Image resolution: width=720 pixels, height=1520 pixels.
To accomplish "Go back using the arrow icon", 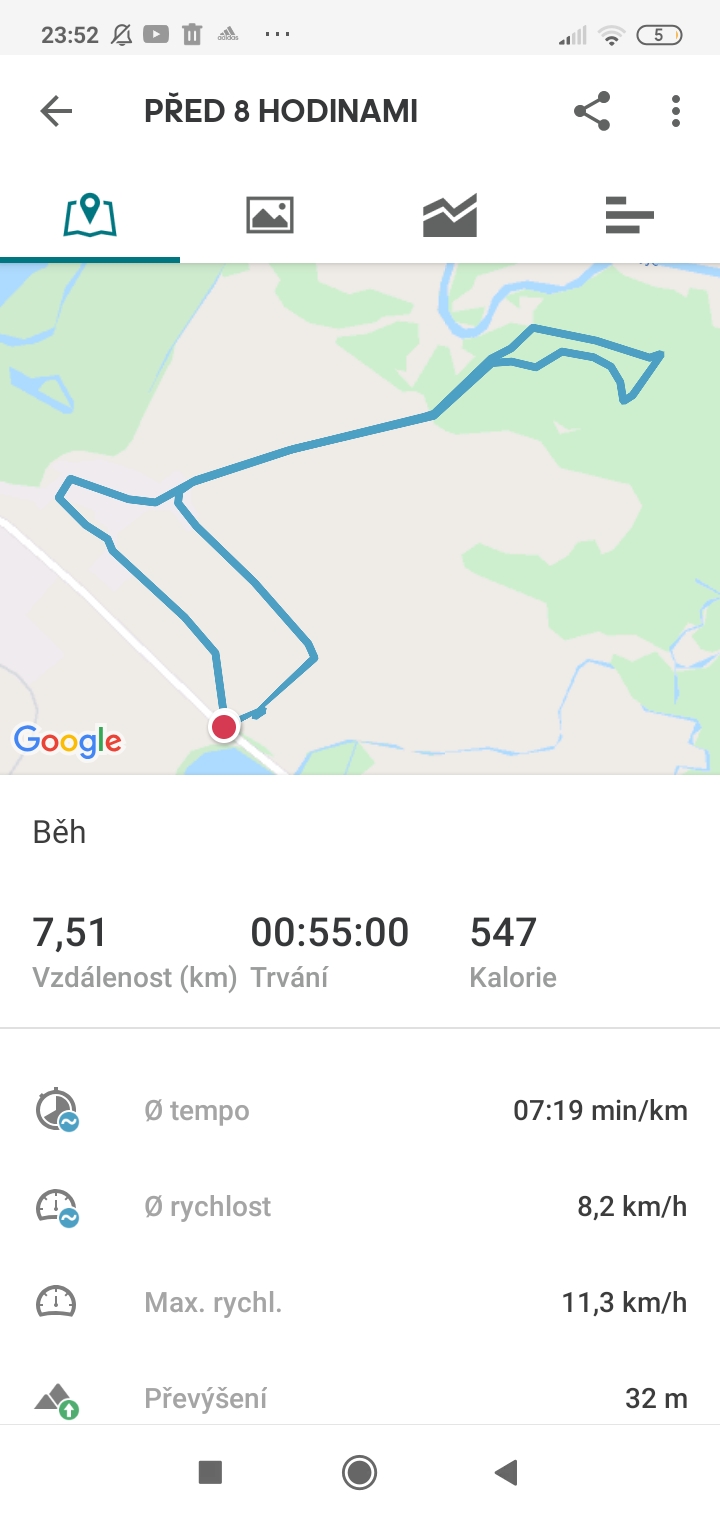I will [56, 111].
